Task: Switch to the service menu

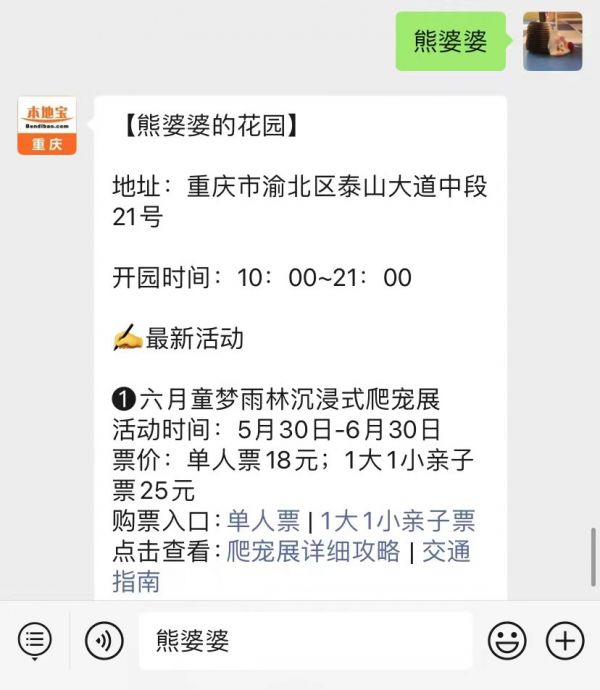Action: pyautogui.click(x=35, y=641)
